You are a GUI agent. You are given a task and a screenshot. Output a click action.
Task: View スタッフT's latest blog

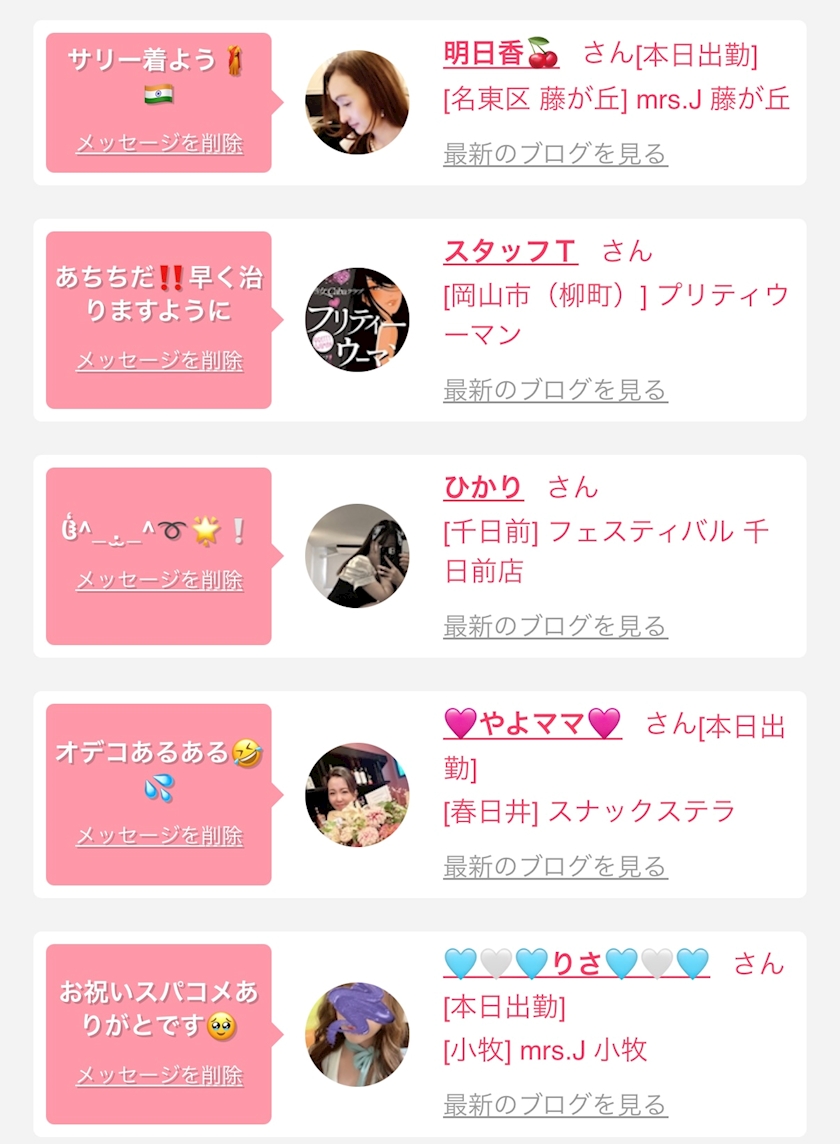pyautogui.click(x=555, y=390)
